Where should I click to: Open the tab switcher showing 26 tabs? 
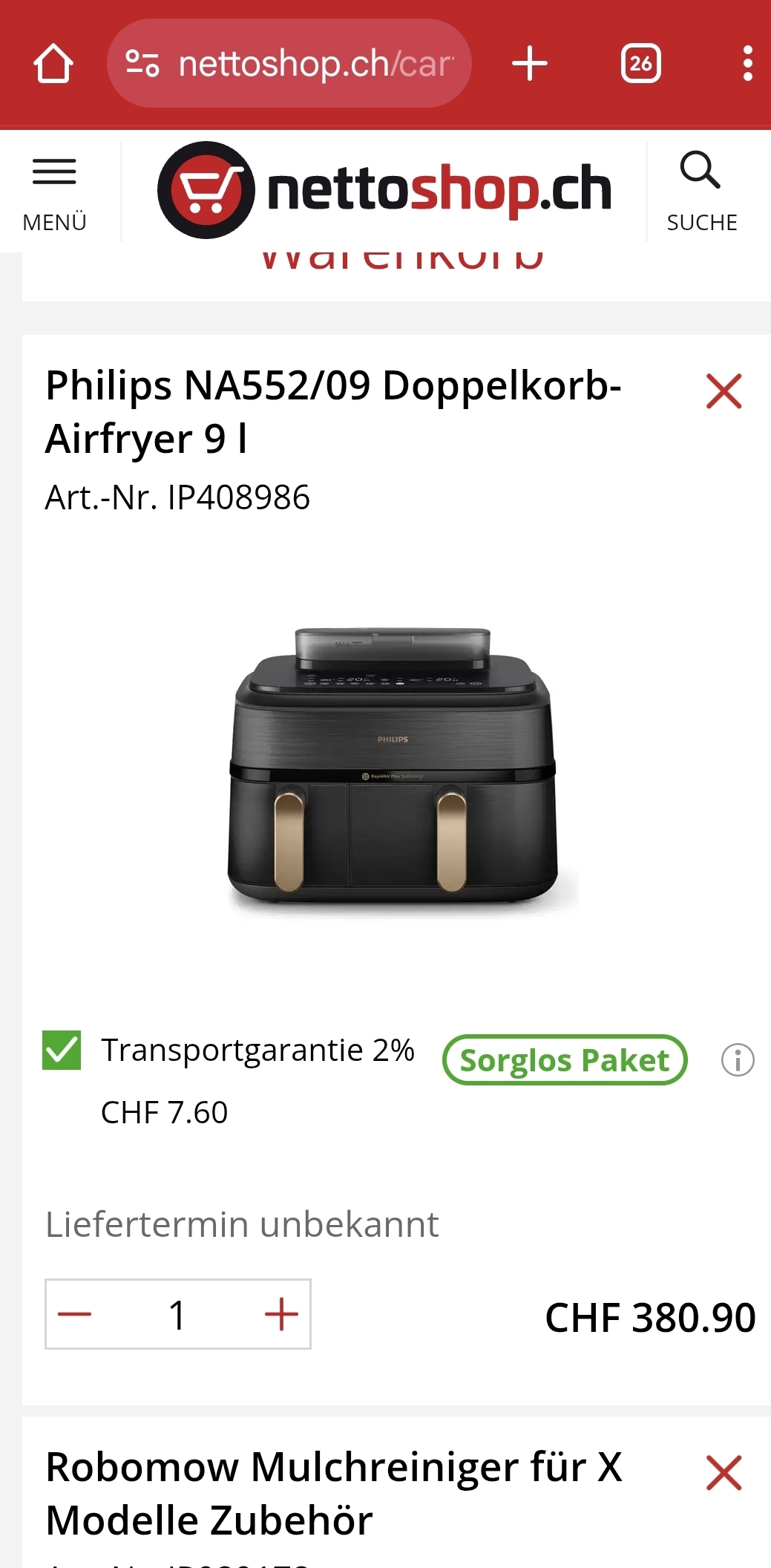(x=640, y=64)
